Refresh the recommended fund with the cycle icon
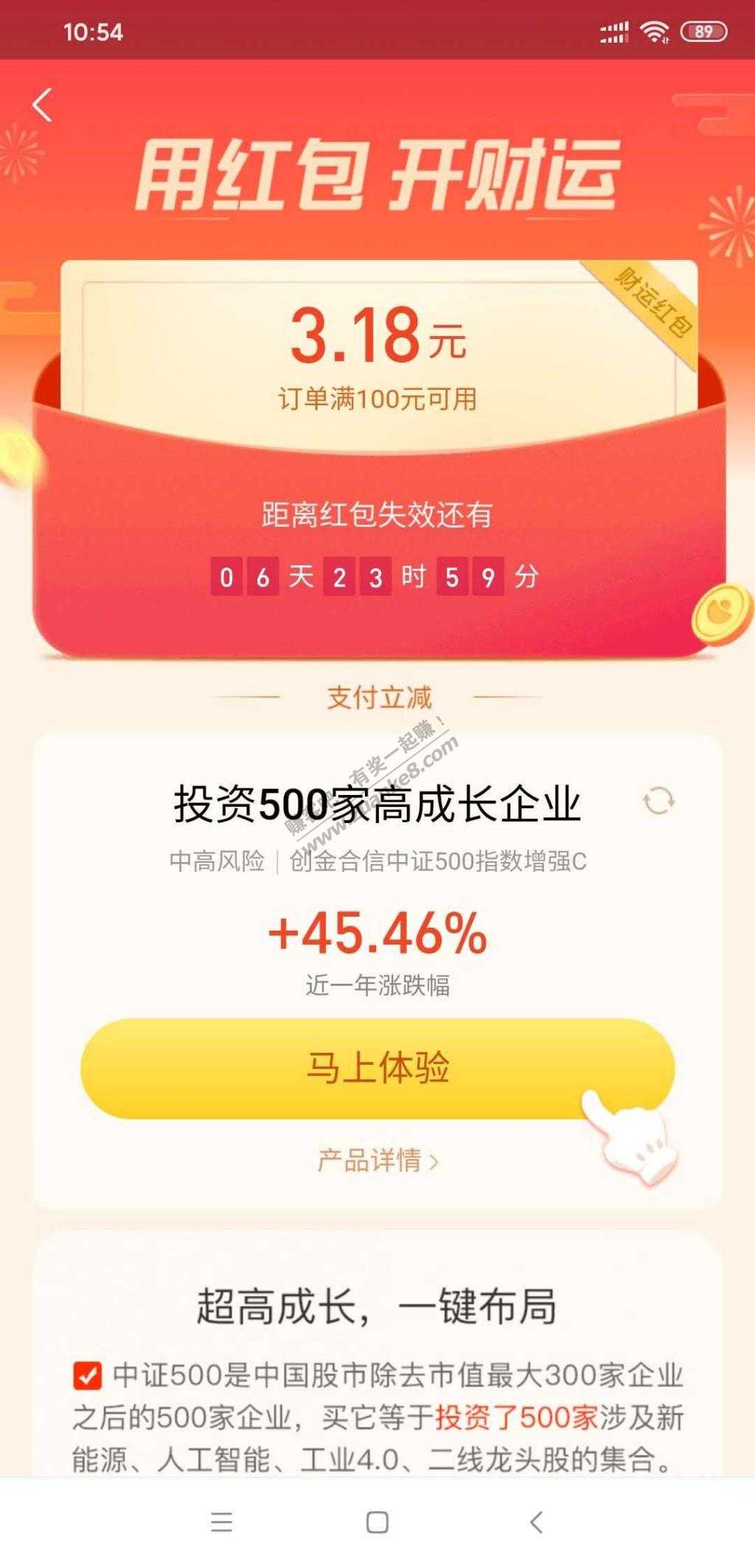The image size is (755, 1568). (x=658, y=801)
